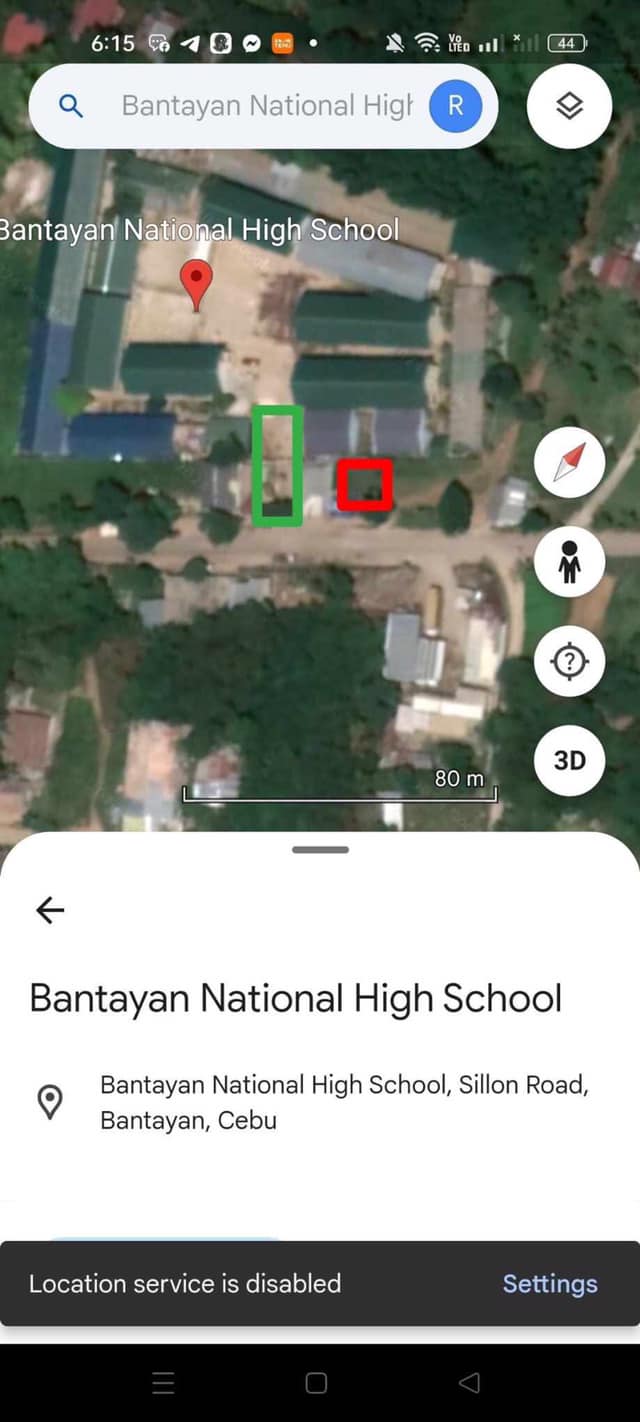Image resolution: width=640 pixels, height=1422 pixels.
Task: Switch the map to 3D view
Action: pos(569,761)
